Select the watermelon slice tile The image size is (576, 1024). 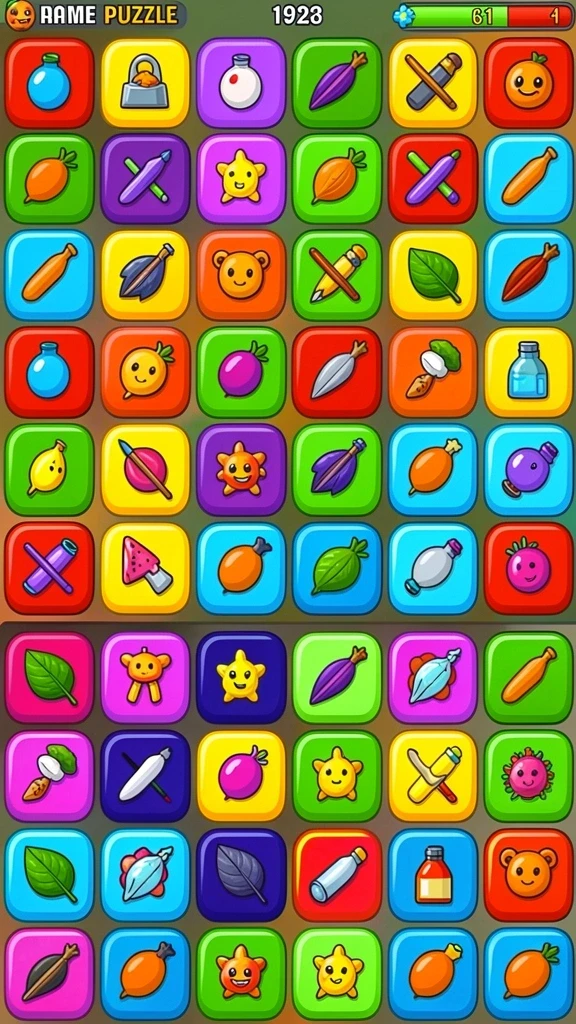pos(145,568)
